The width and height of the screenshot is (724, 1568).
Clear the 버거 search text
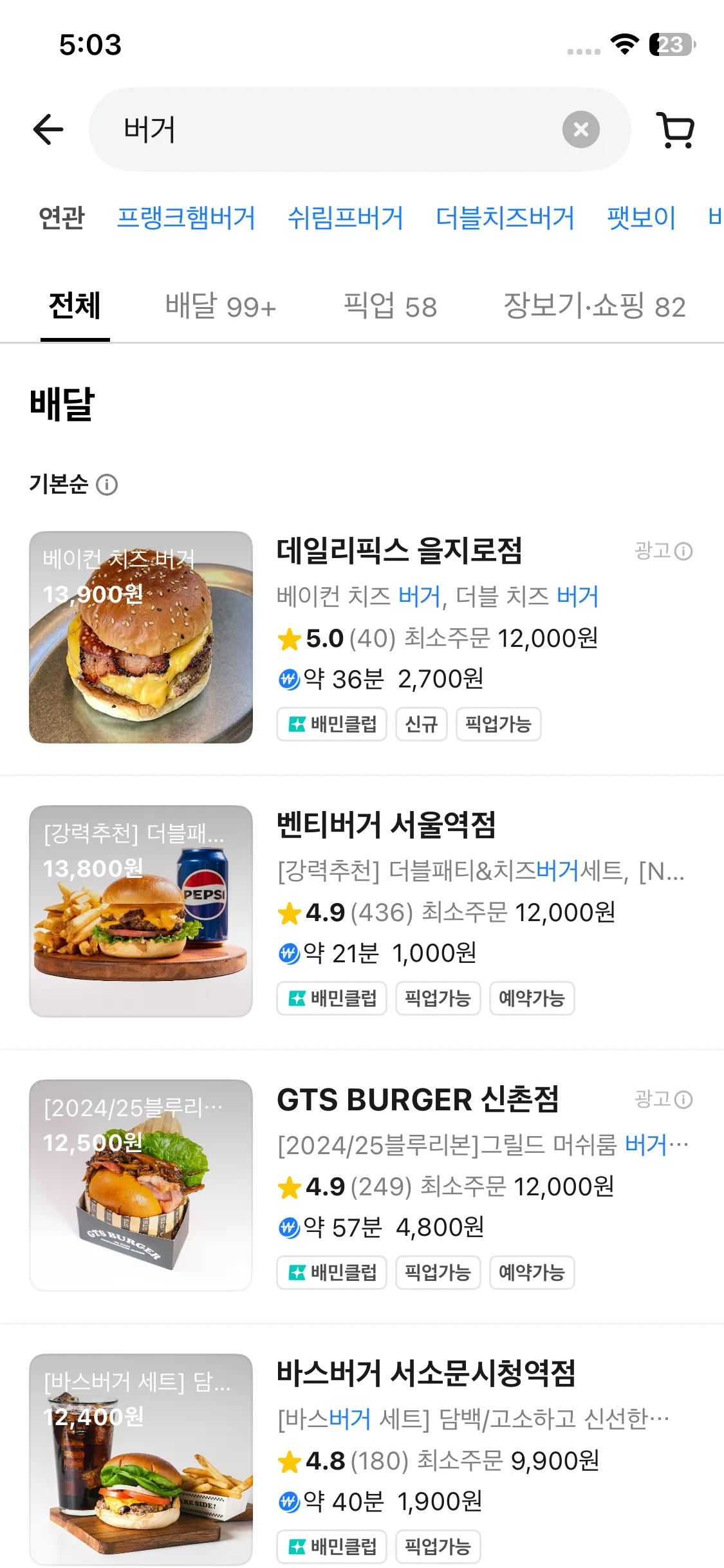580,129
